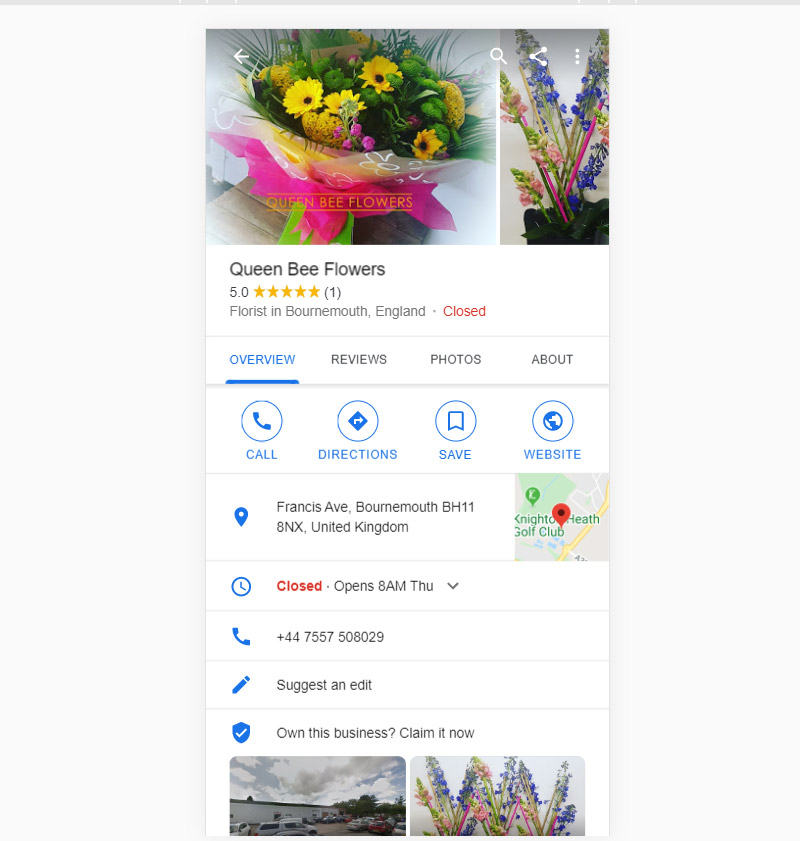Call the florist with the Call button
800x841 pixels.
[x=262, y=431]
